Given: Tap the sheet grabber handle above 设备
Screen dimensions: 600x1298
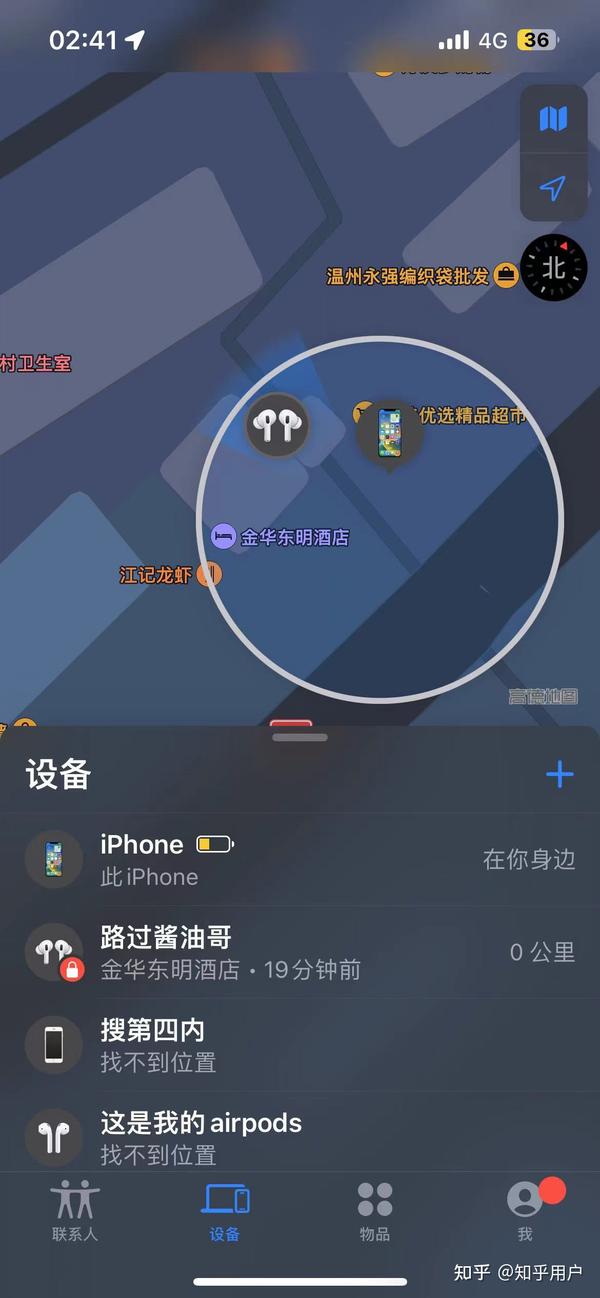Looking at the screenshot, I should click(300, 737).
